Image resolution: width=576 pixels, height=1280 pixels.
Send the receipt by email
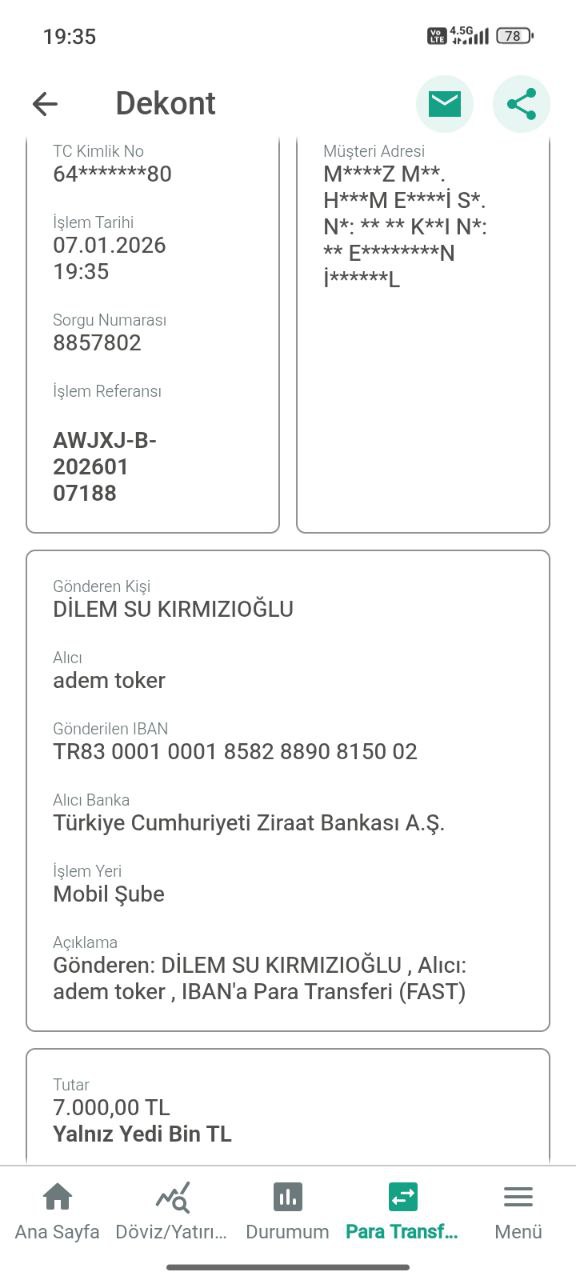point(444,104)
